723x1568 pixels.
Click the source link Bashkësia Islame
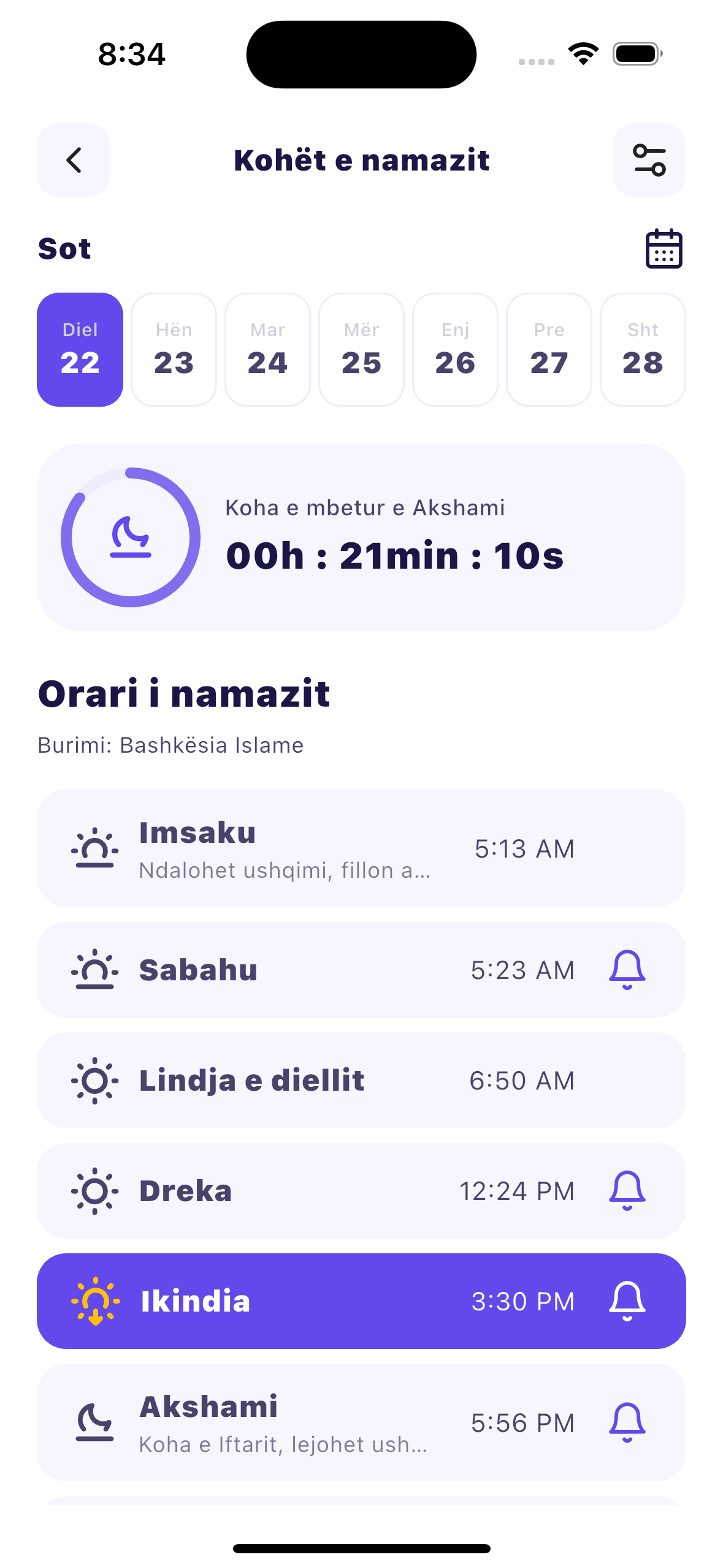[x=212, y=744]
